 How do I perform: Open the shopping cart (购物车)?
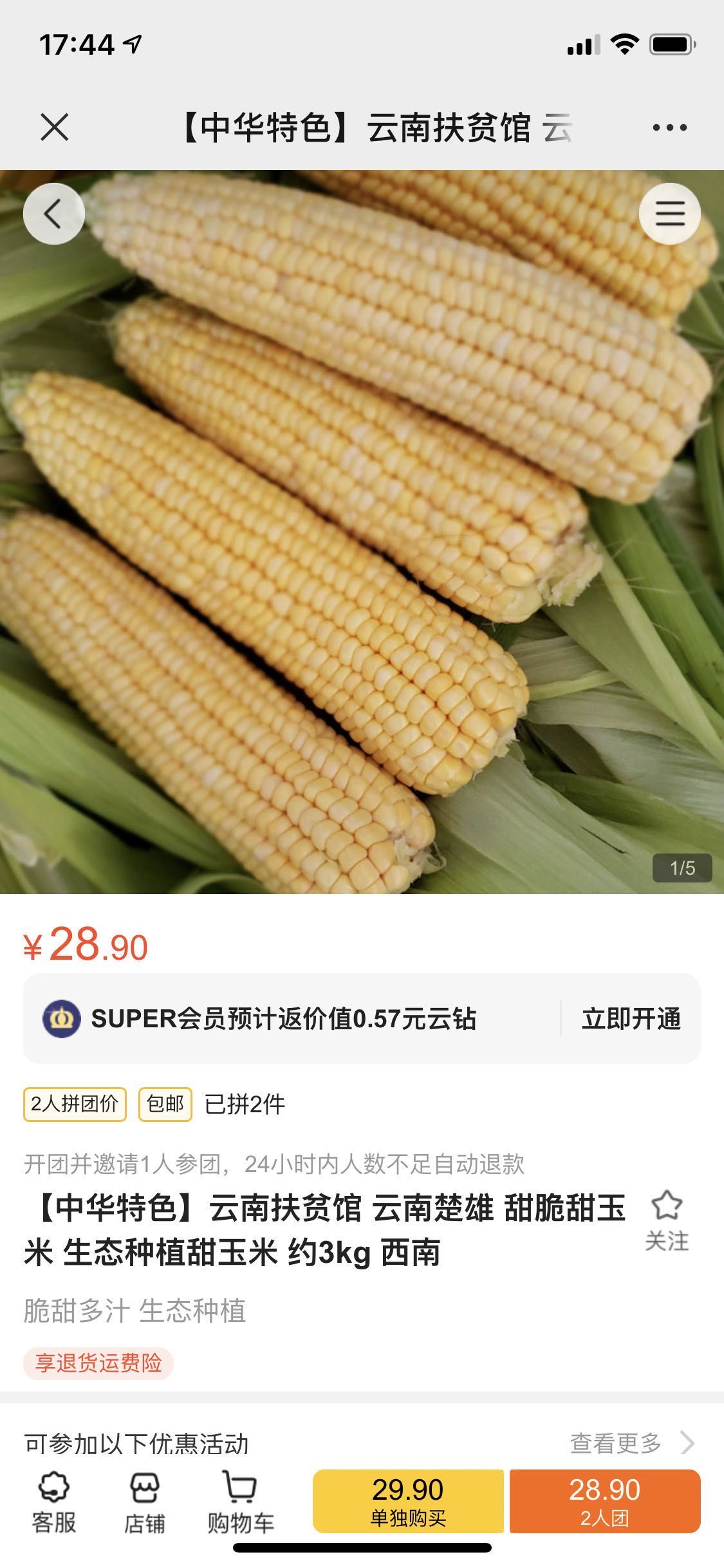[241, 1502]
